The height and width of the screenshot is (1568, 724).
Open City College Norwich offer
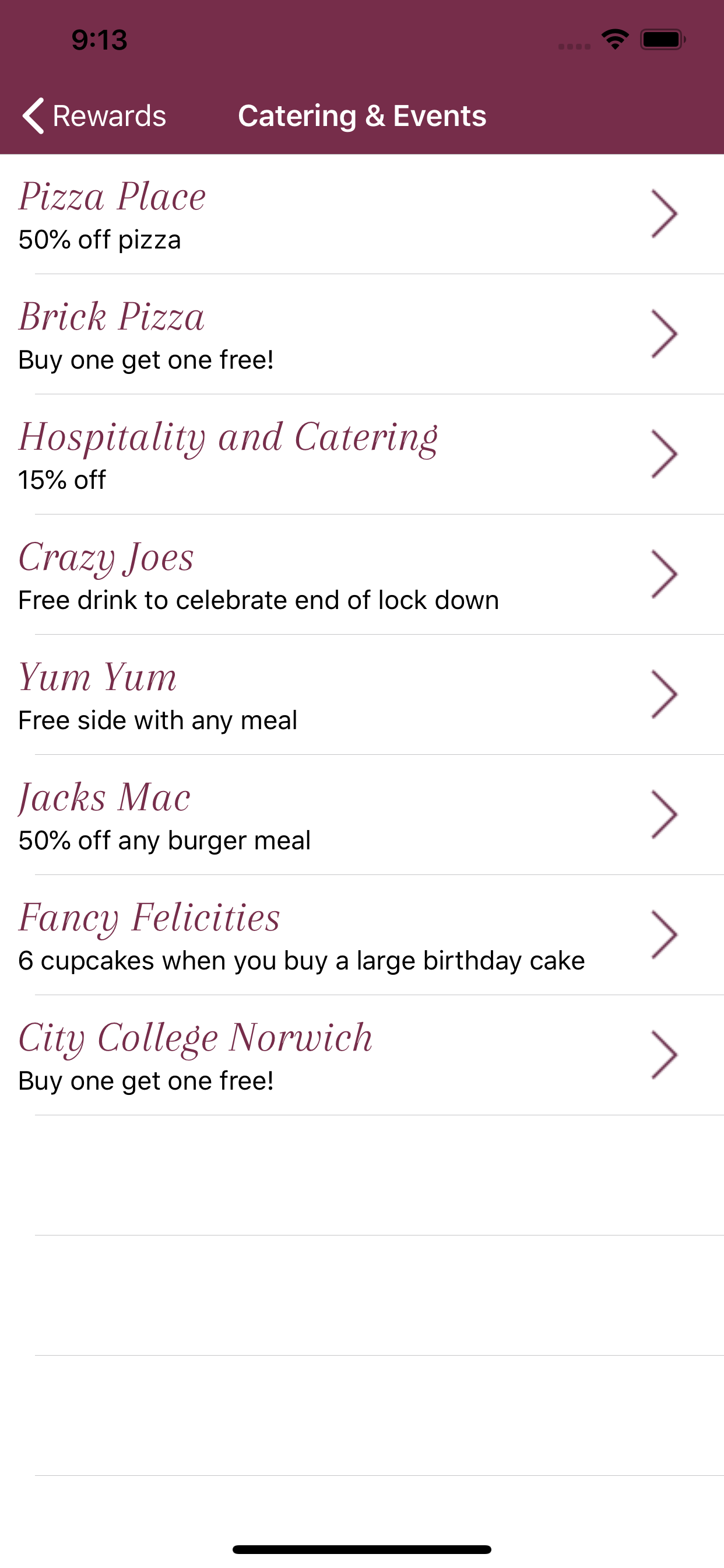pyautogui.click(x=362, y=1055)
